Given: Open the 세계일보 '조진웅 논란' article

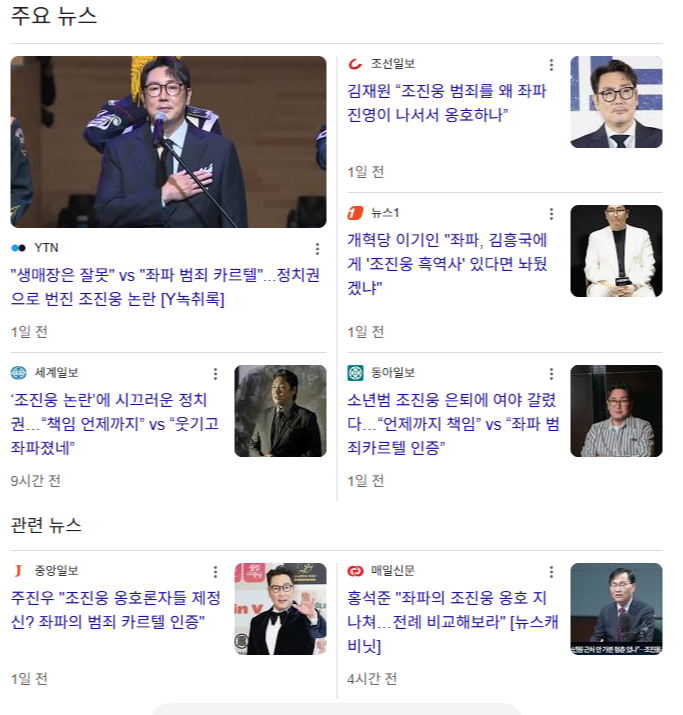Looking at the screenshot, I should 115,422.
